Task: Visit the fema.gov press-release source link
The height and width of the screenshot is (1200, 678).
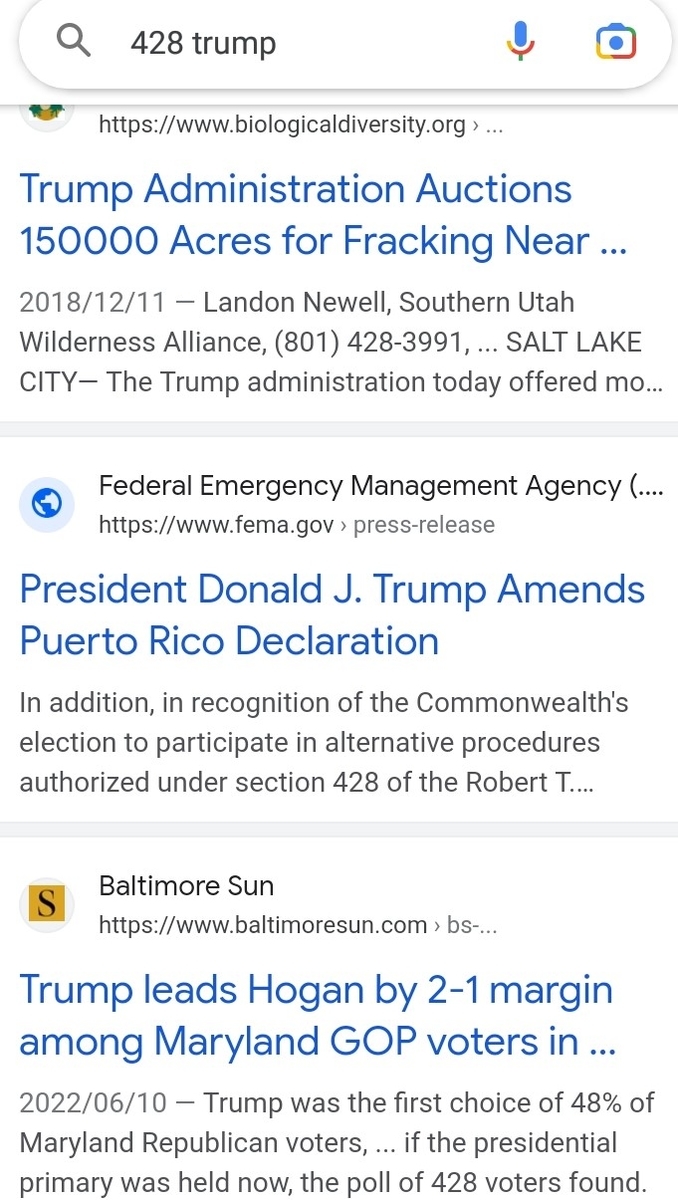Action: (296, 525)
